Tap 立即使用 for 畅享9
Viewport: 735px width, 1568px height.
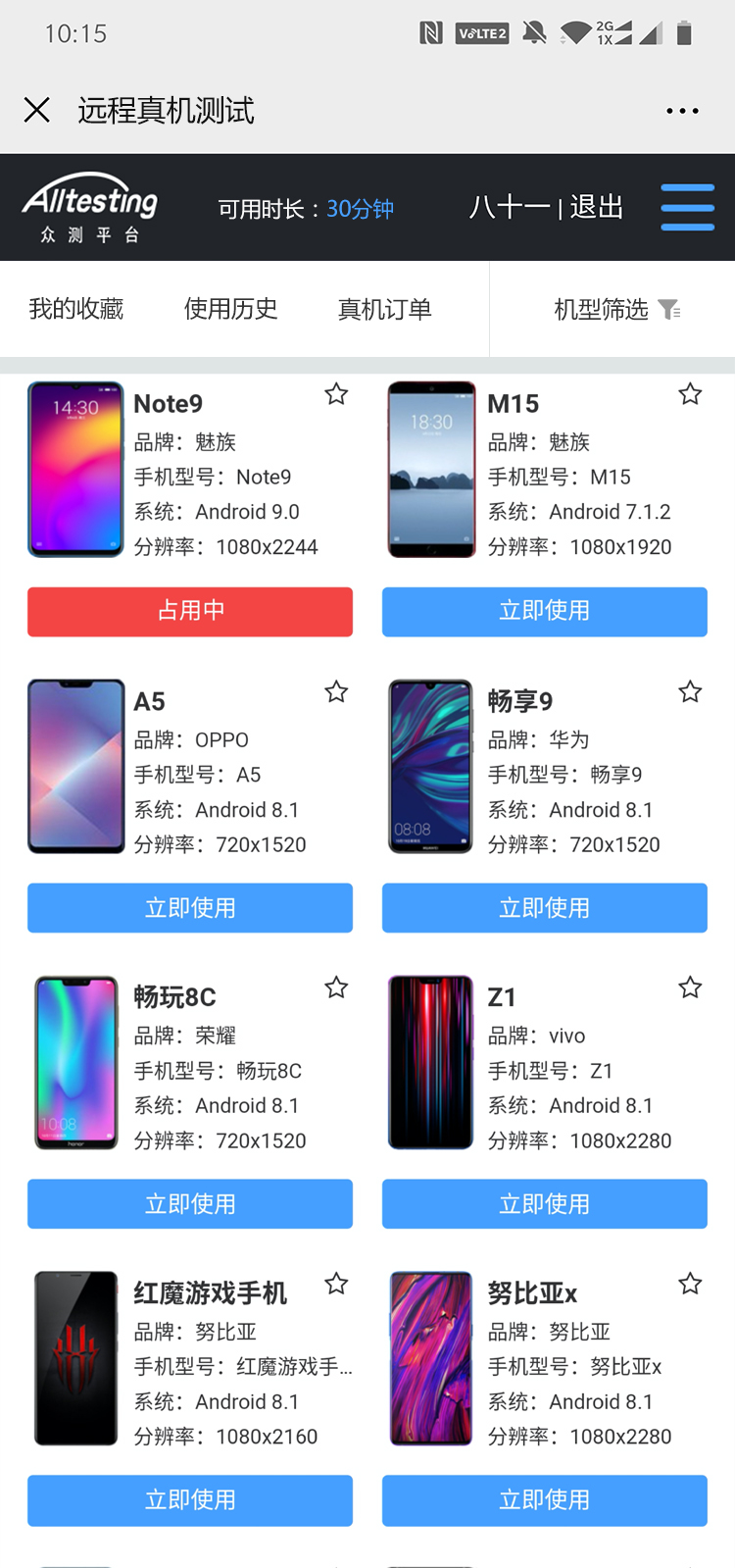[544, 908]
